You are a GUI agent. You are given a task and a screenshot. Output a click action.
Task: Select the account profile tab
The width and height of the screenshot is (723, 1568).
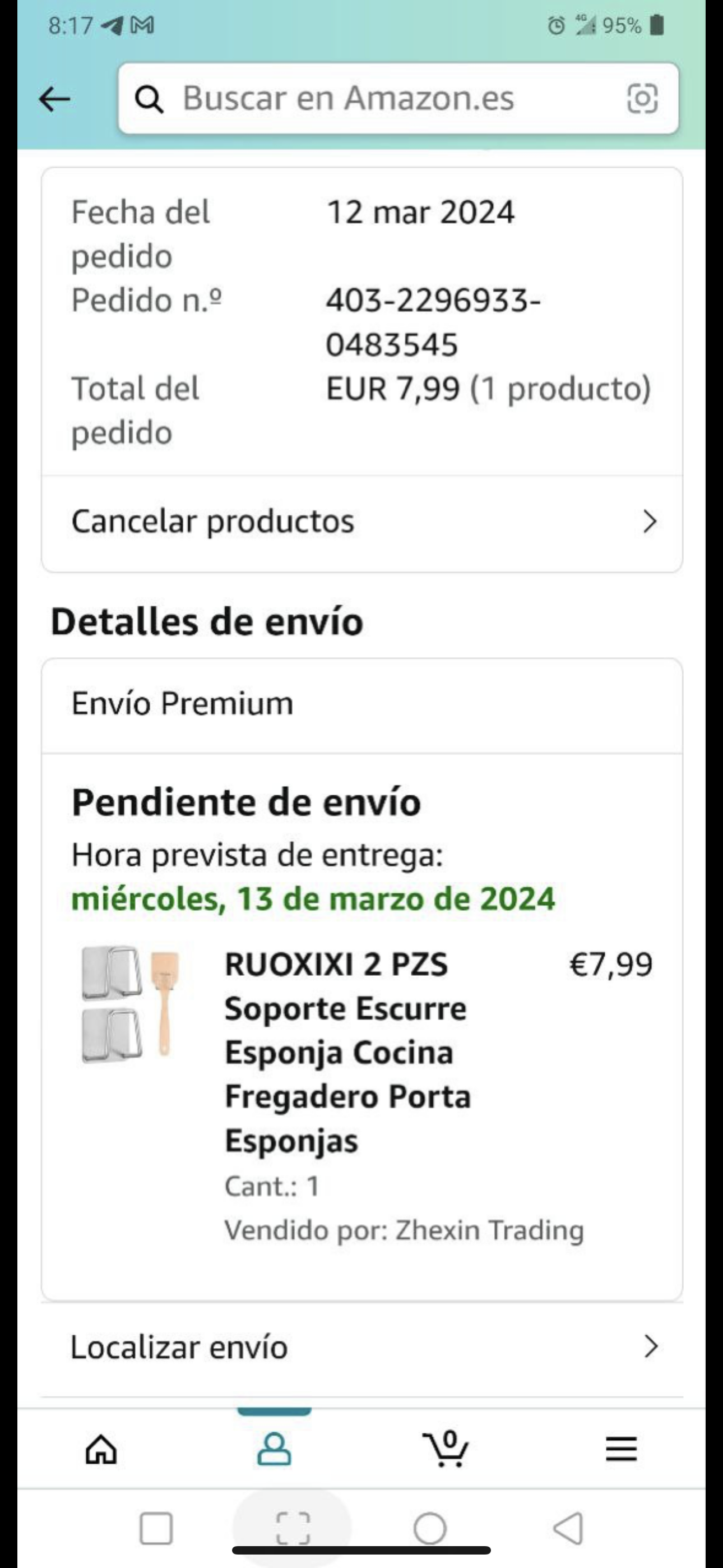tap(275, 1449)
